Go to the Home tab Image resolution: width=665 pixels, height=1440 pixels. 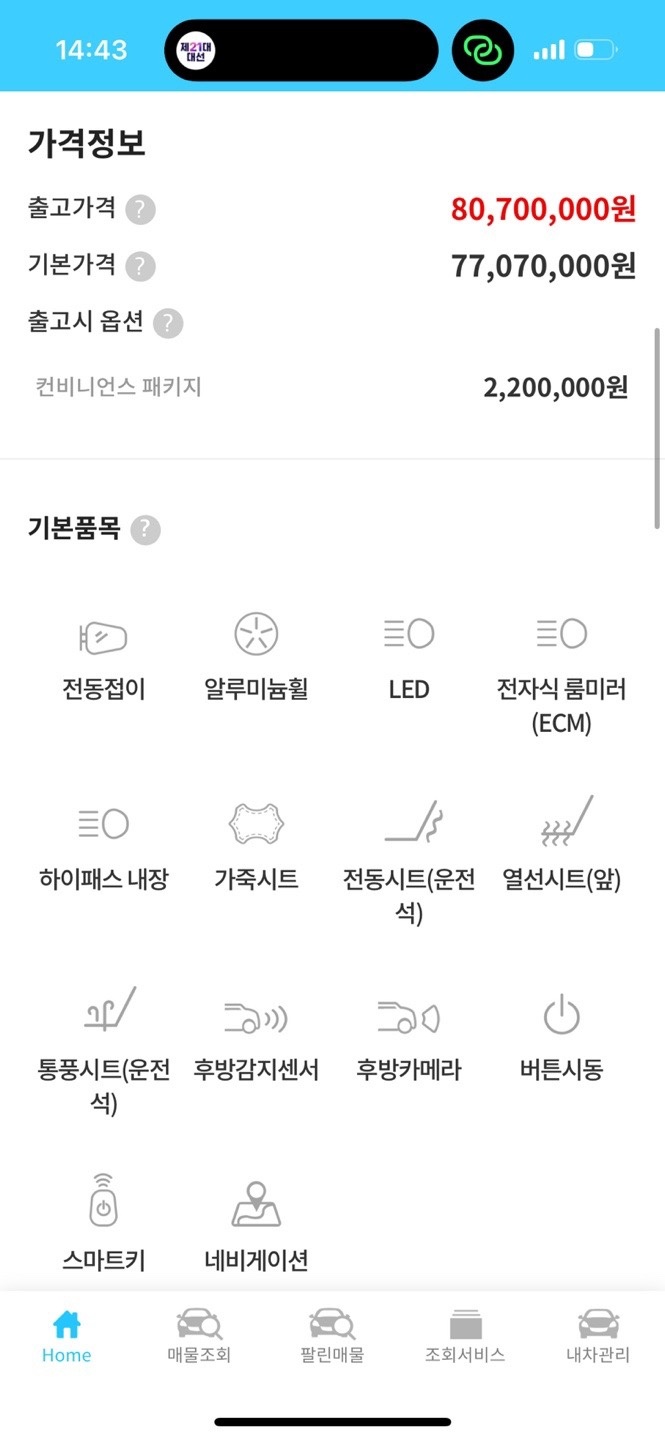click(66, 1337)
